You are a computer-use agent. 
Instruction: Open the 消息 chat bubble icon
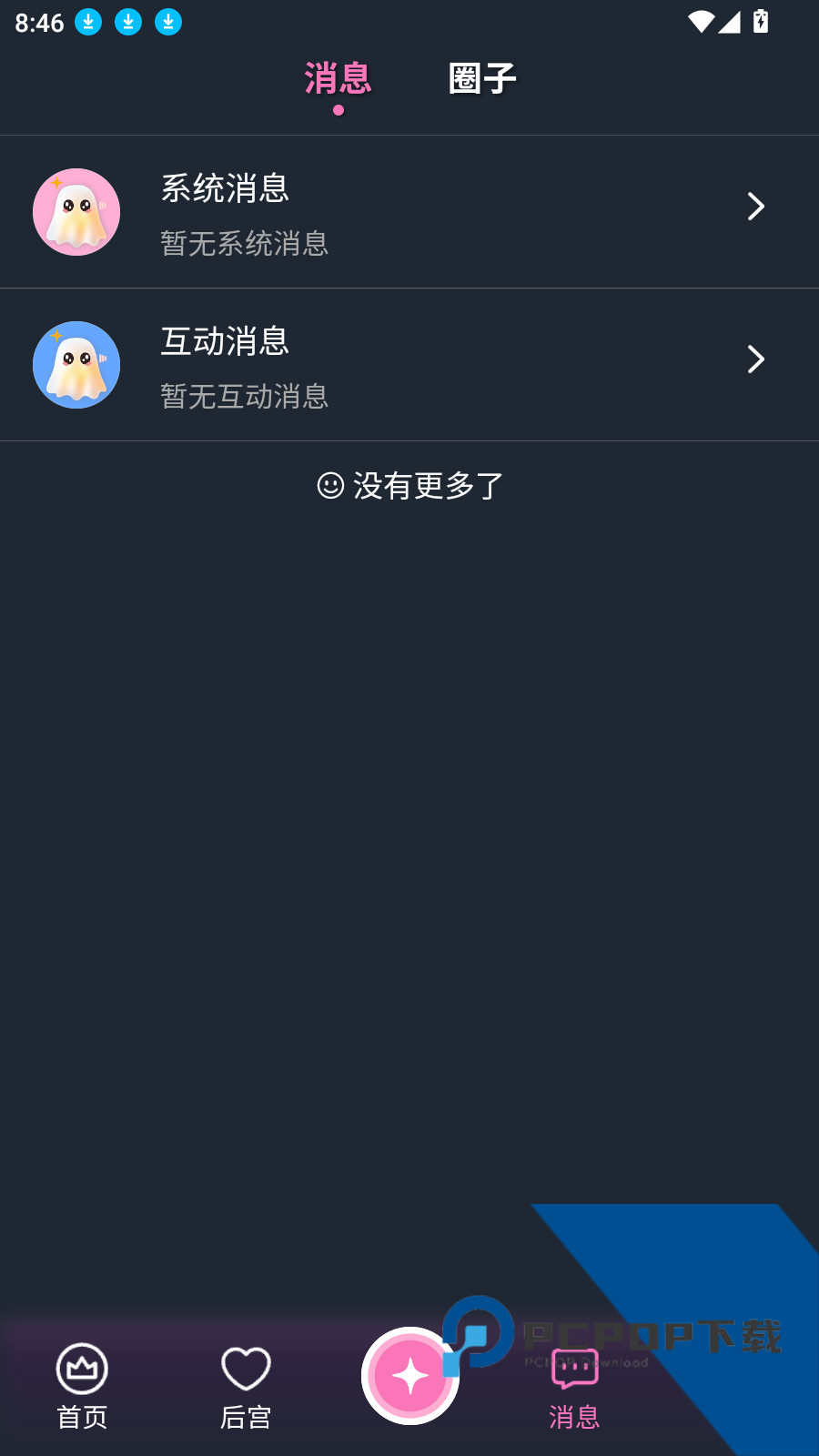coord(573,1370)
